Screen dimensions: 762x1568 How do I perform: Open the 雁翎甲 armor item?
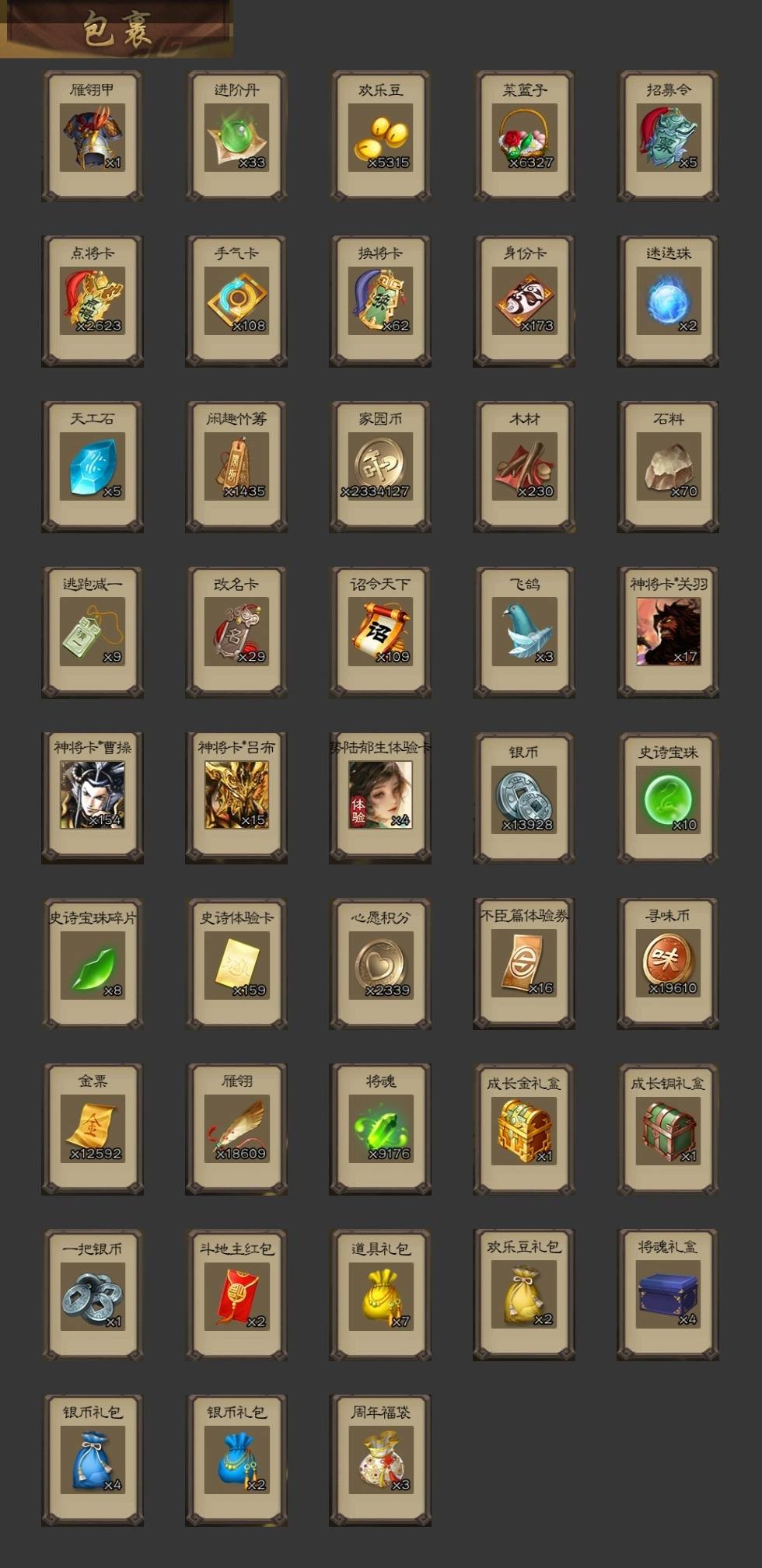93,136
